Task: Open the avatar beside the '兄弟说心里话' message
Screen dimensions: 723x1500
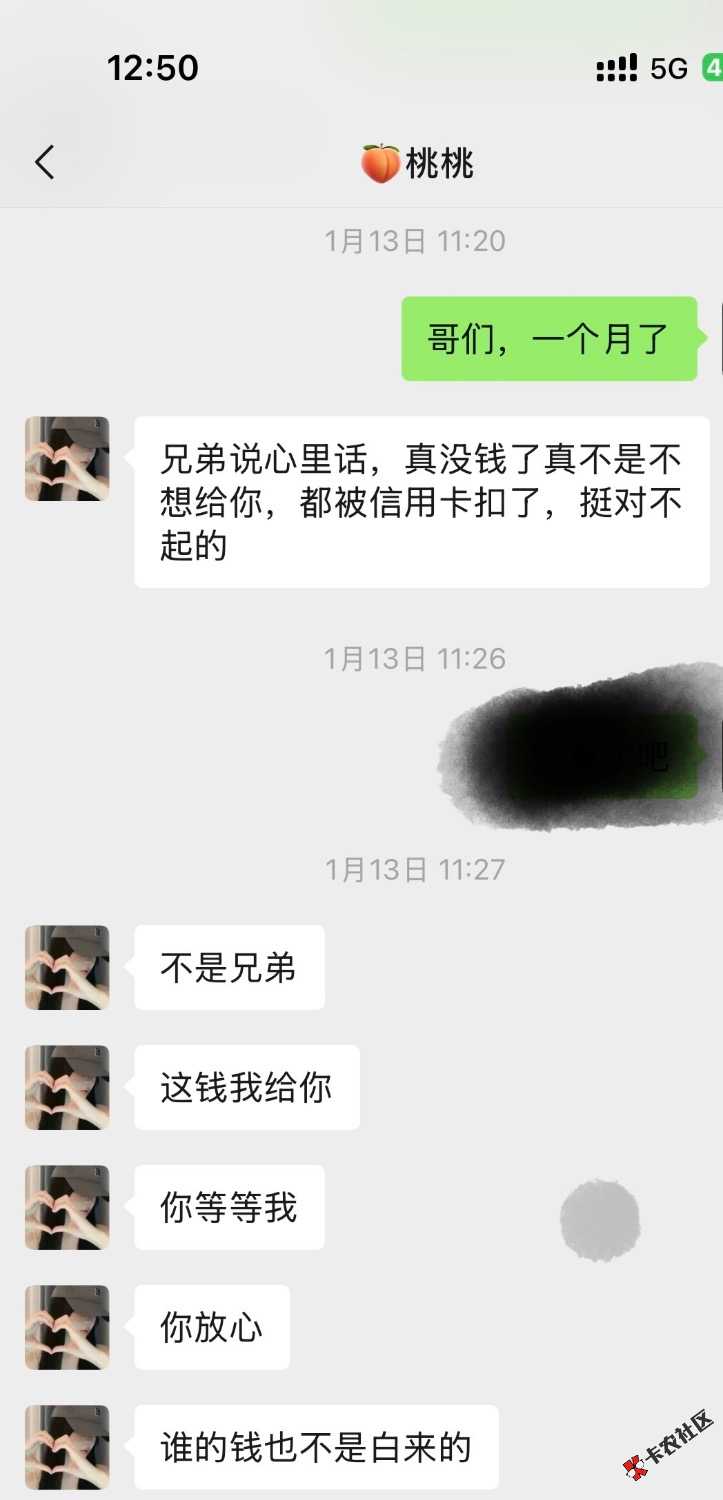Action: tap(67, 459)
